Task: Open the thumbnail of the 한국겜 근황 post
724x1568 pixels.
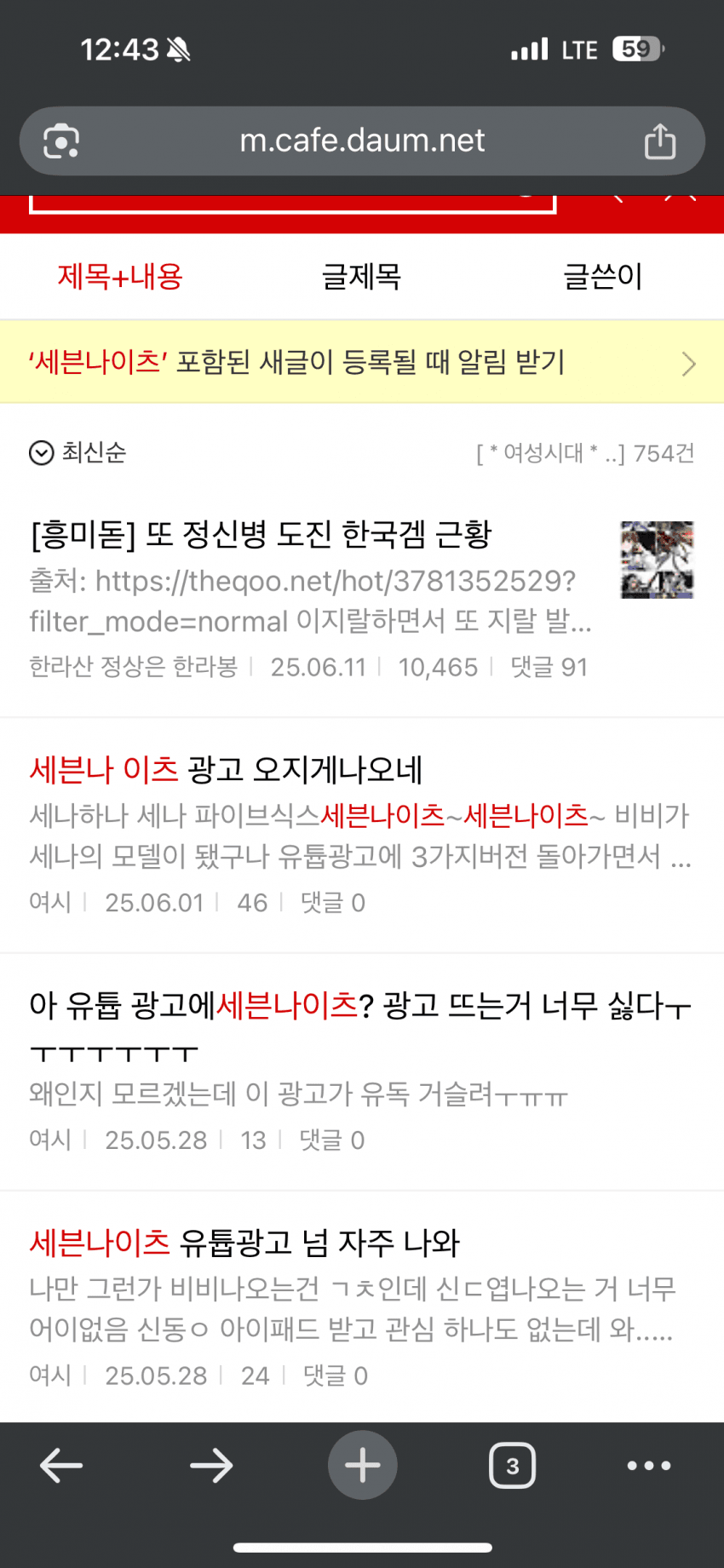Action: click(657, 560)
